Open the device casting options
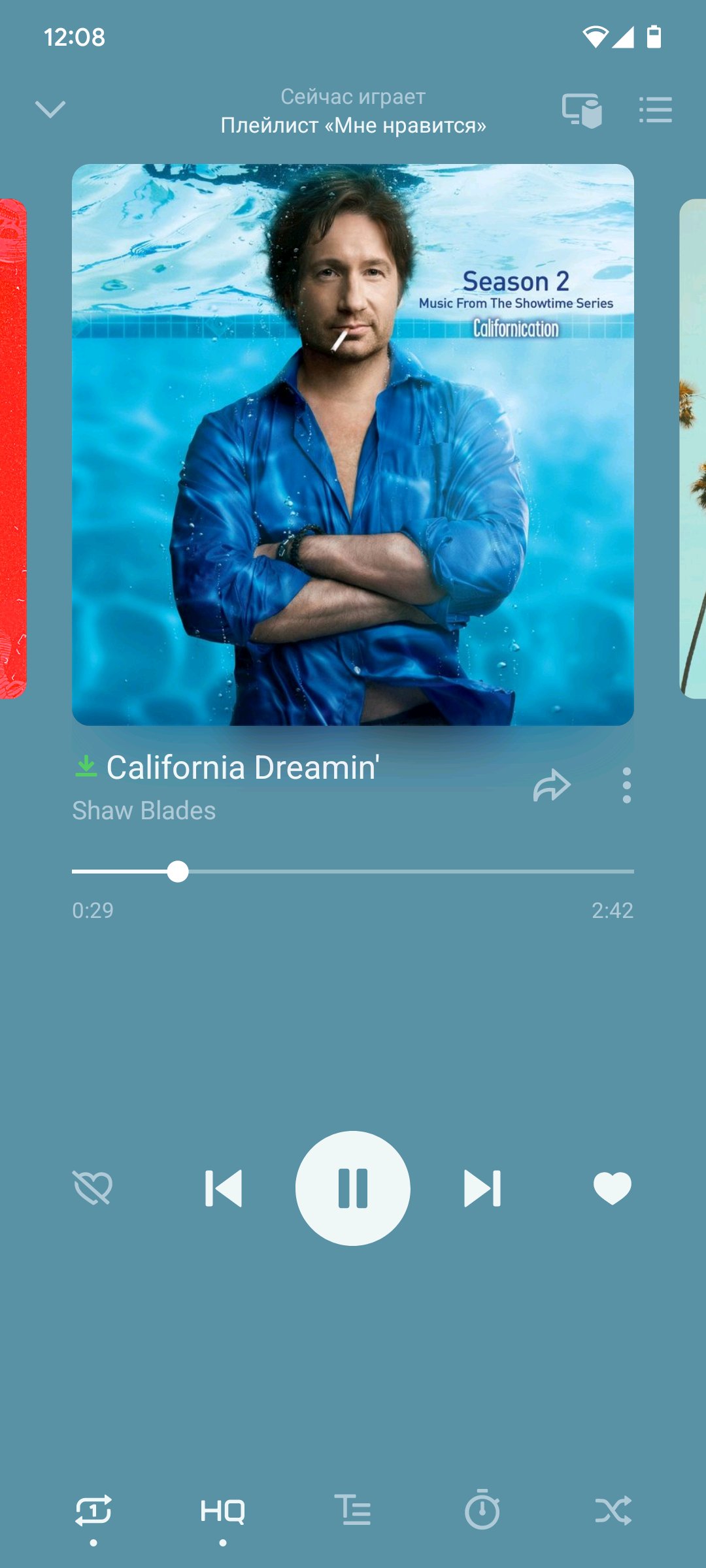This screenshot has width=706, height=1568. point(581,110)
